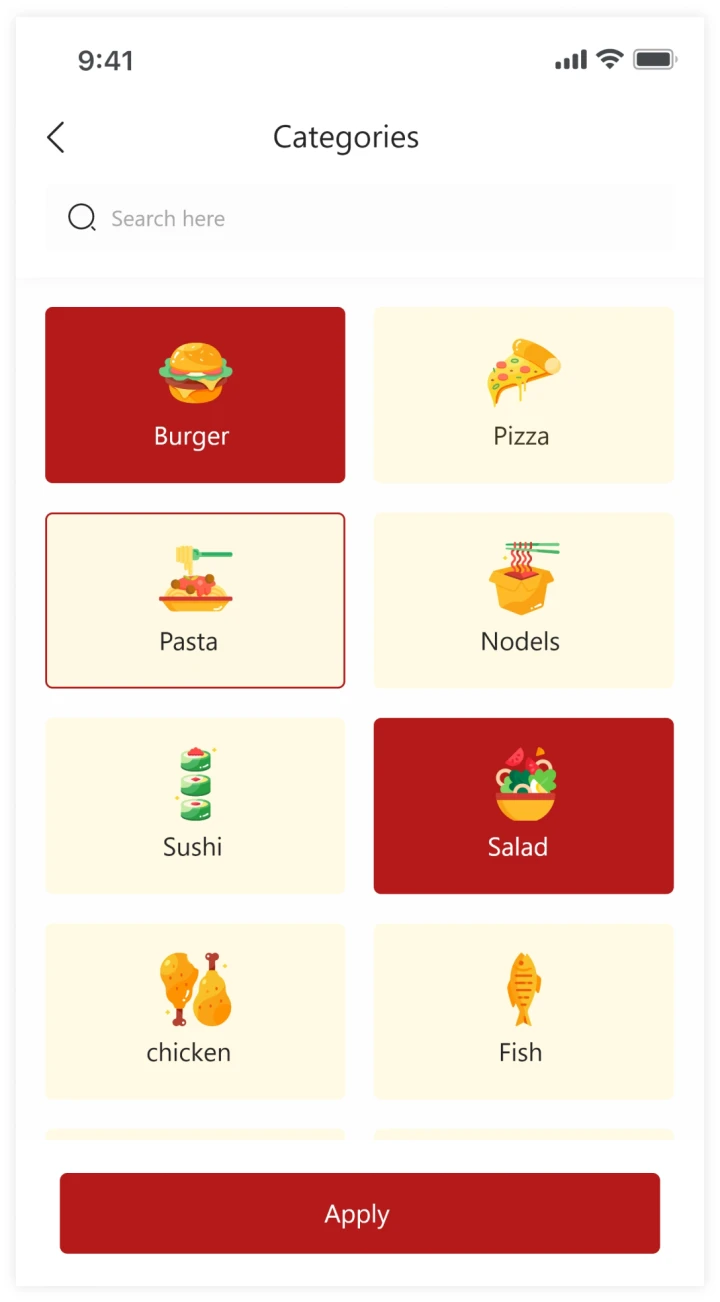Apply the selected categories
Viewport: 720px width, 1302px height.
(360, 1213)
